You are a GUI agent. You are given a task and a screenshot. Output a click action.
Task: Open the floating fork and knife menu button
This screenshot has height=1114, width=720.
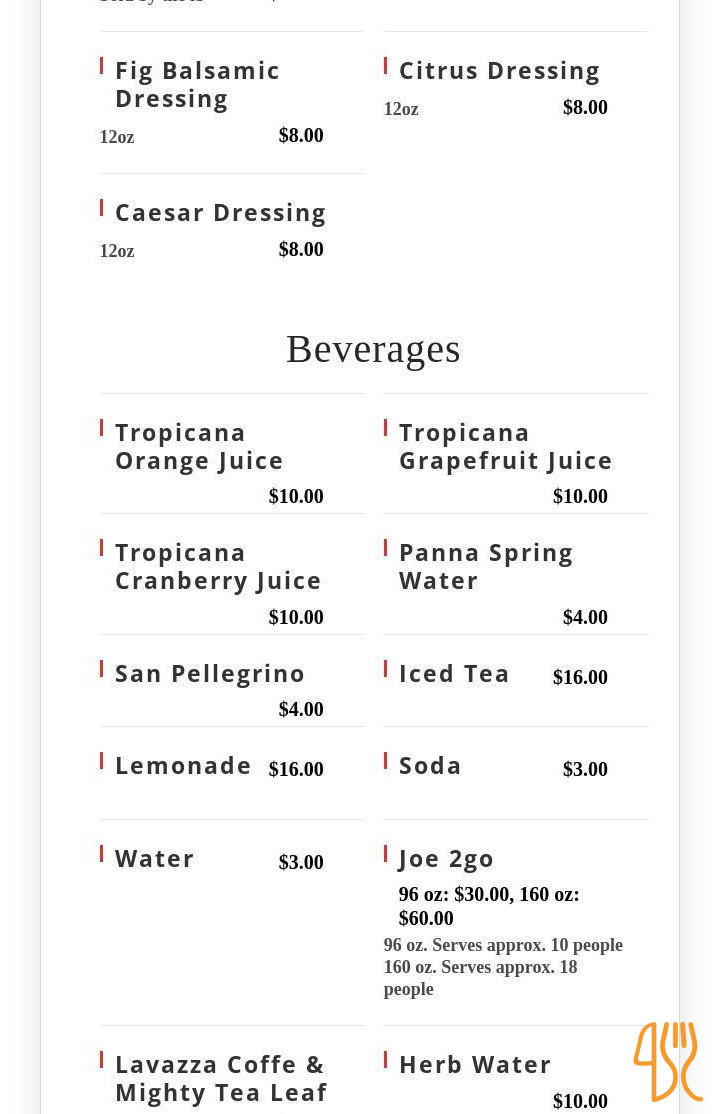pos(667,1061)
